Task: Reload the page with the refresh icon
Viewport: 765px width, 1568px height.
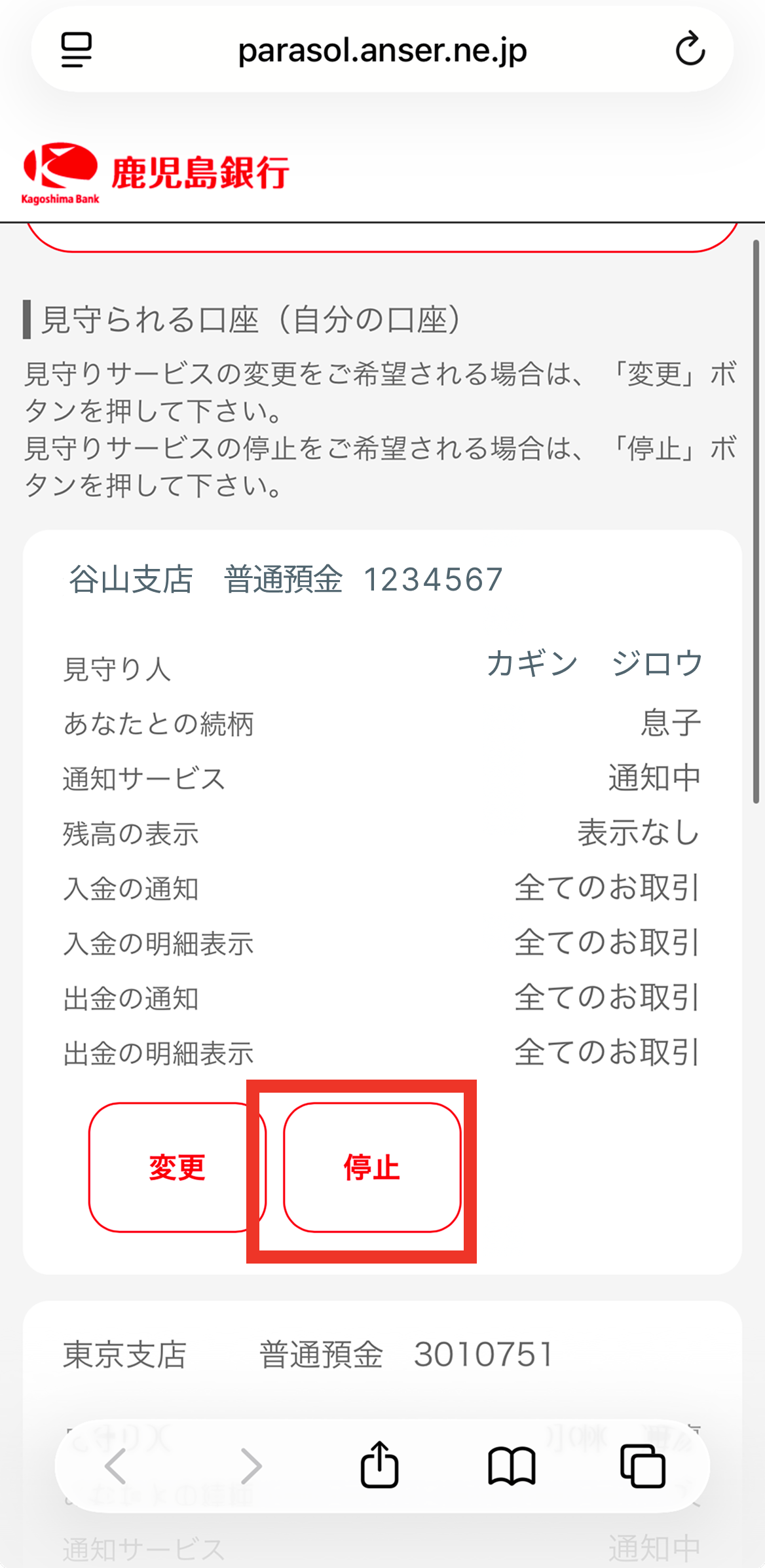Action: click(x=690, y=50)
